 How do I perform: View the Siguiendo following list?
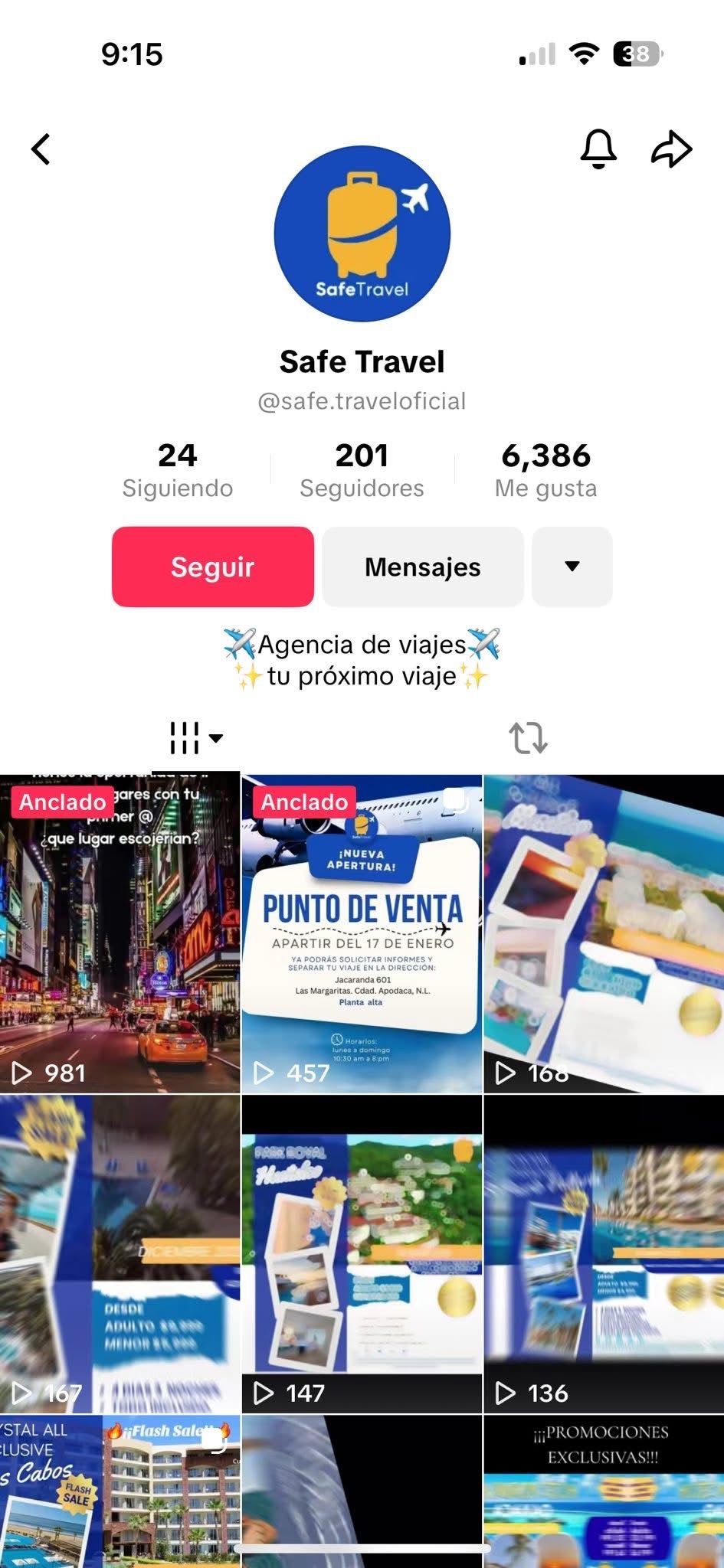(x=178, y=469)
